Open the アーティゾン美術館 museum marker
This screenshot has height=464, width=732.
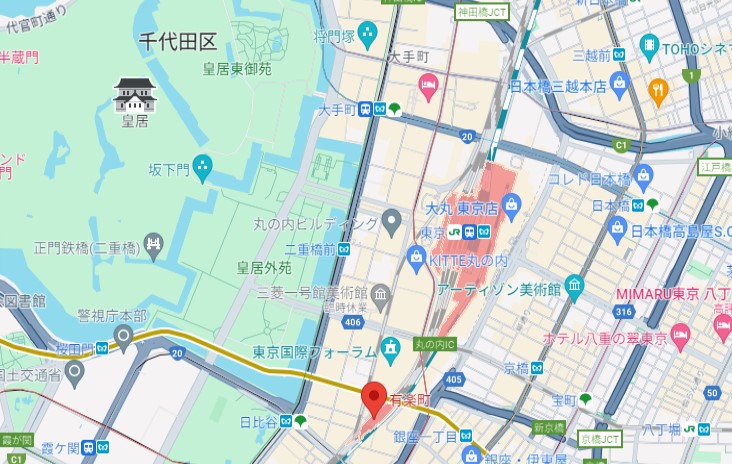573,289
